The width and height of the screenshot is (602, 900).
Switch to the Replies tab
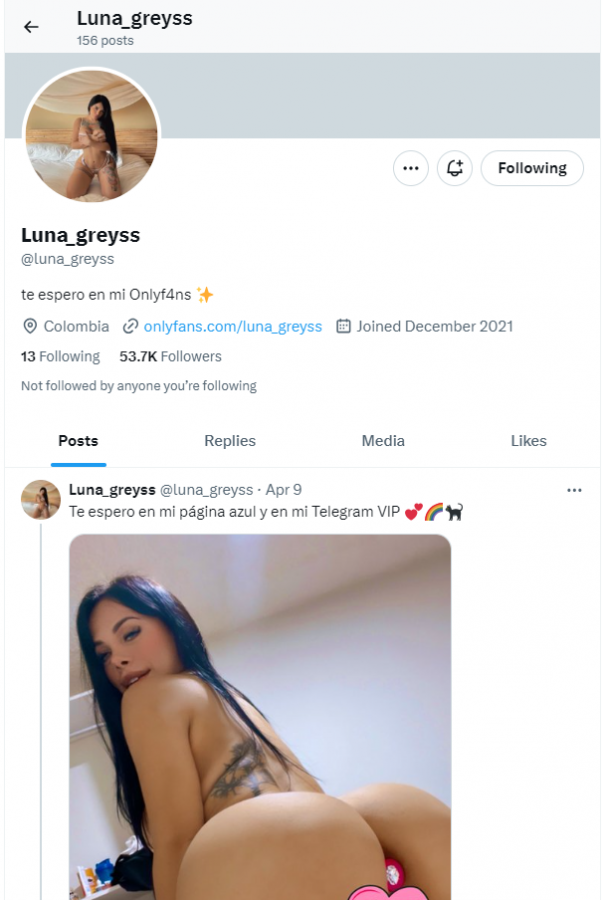230,441
